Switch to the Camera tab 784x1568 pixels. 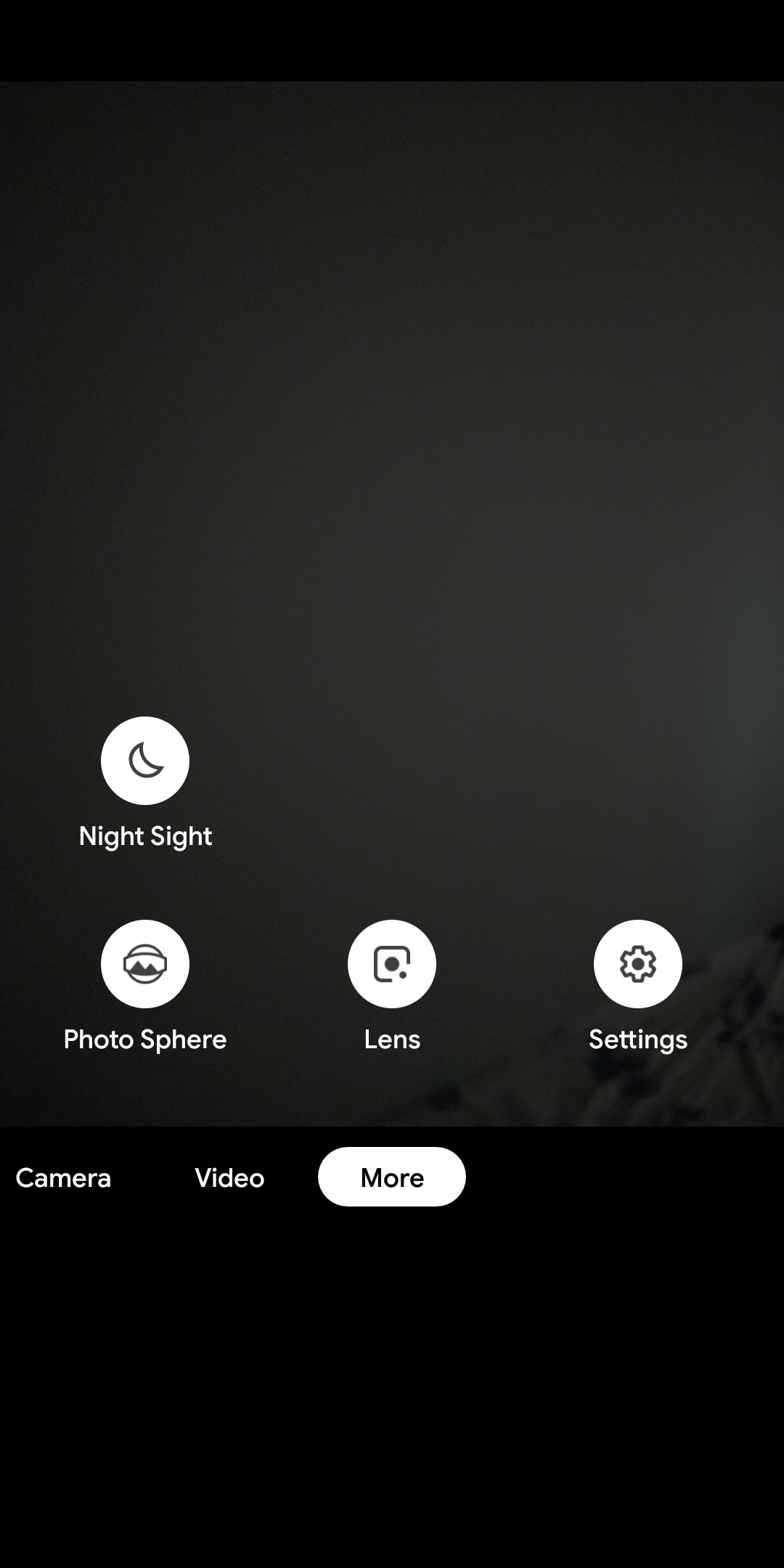pos(63,1177)
